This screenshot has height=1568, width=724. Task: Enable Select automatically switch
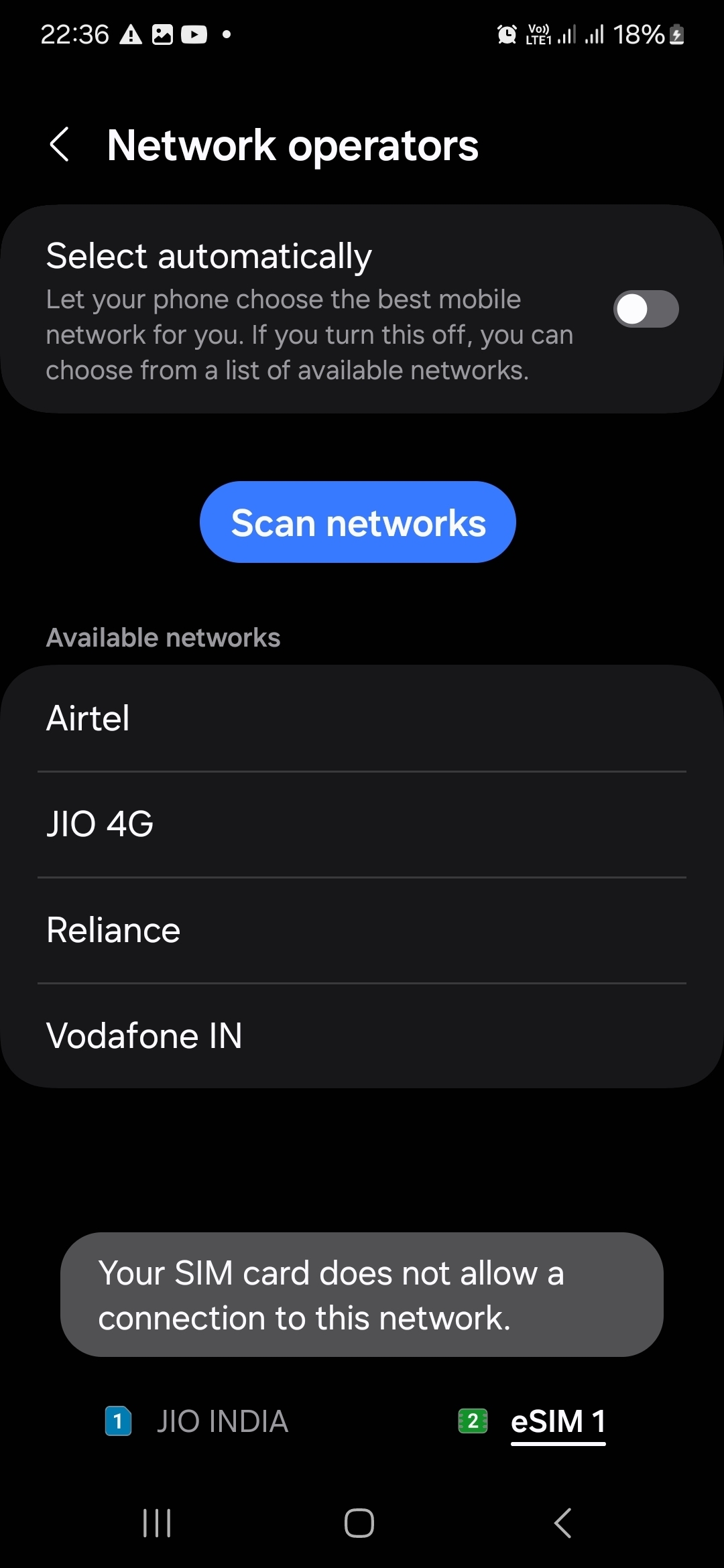(x=646, y=309)
